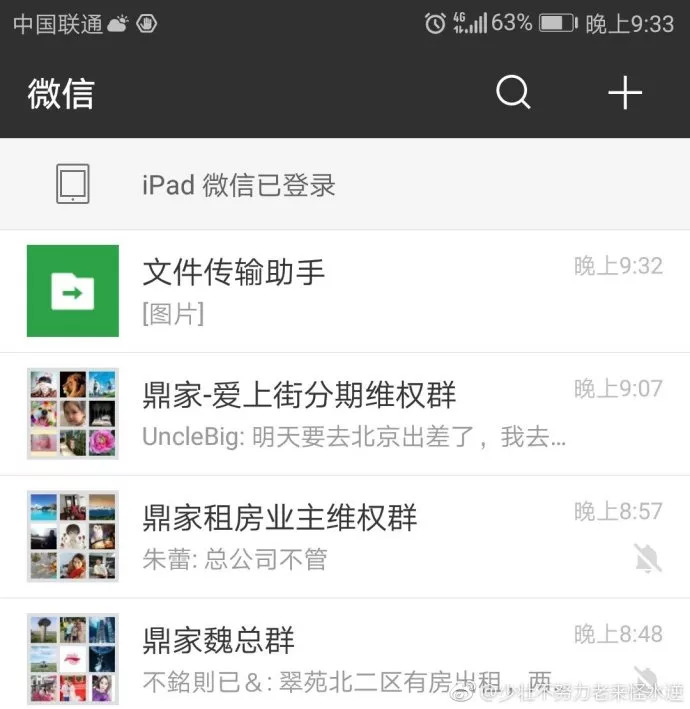Open the 鼎家-爱上街分期维权群 chat

344,414
